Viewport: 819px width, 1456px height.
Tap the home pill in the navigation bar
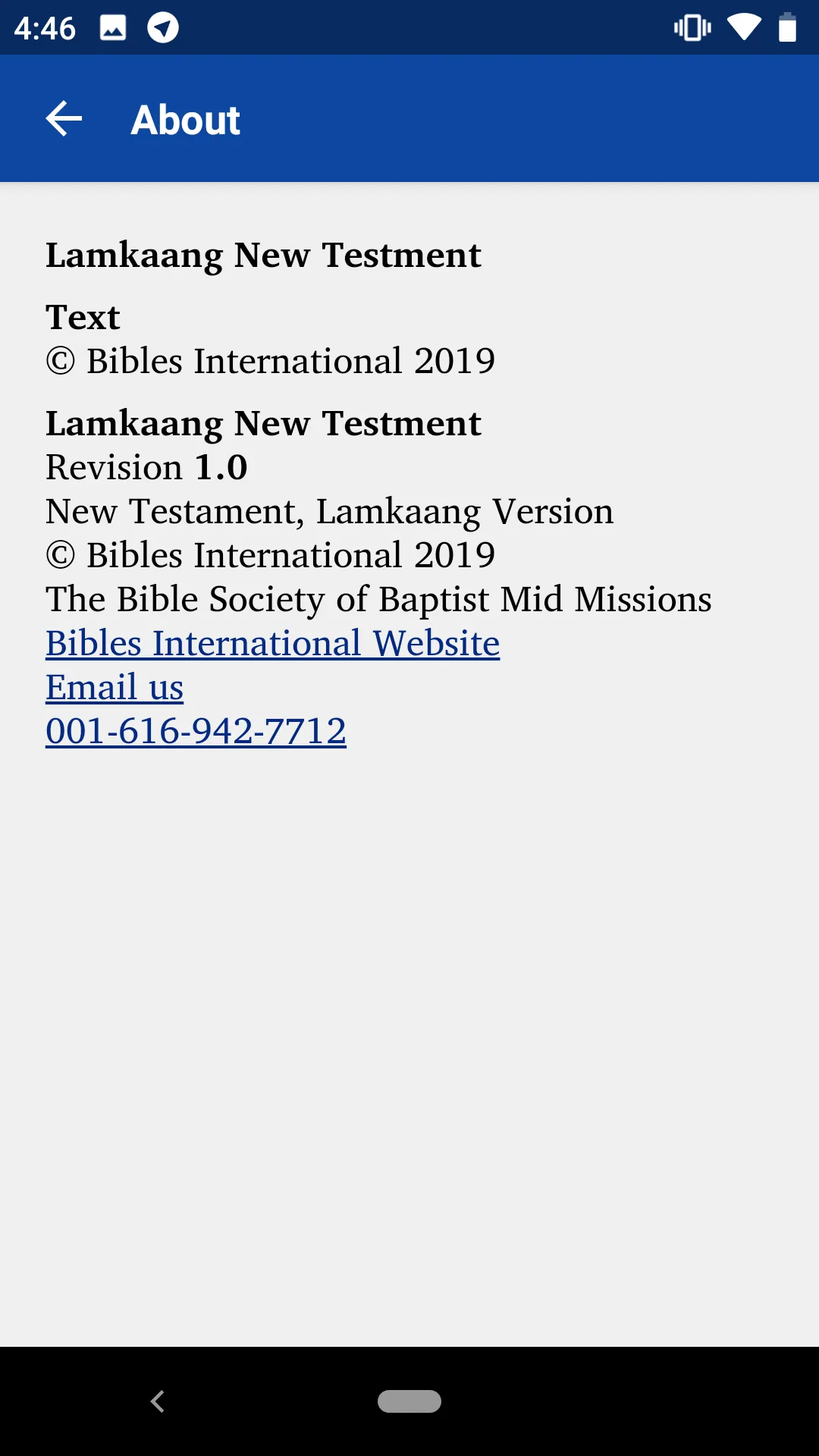[409, 1401]
